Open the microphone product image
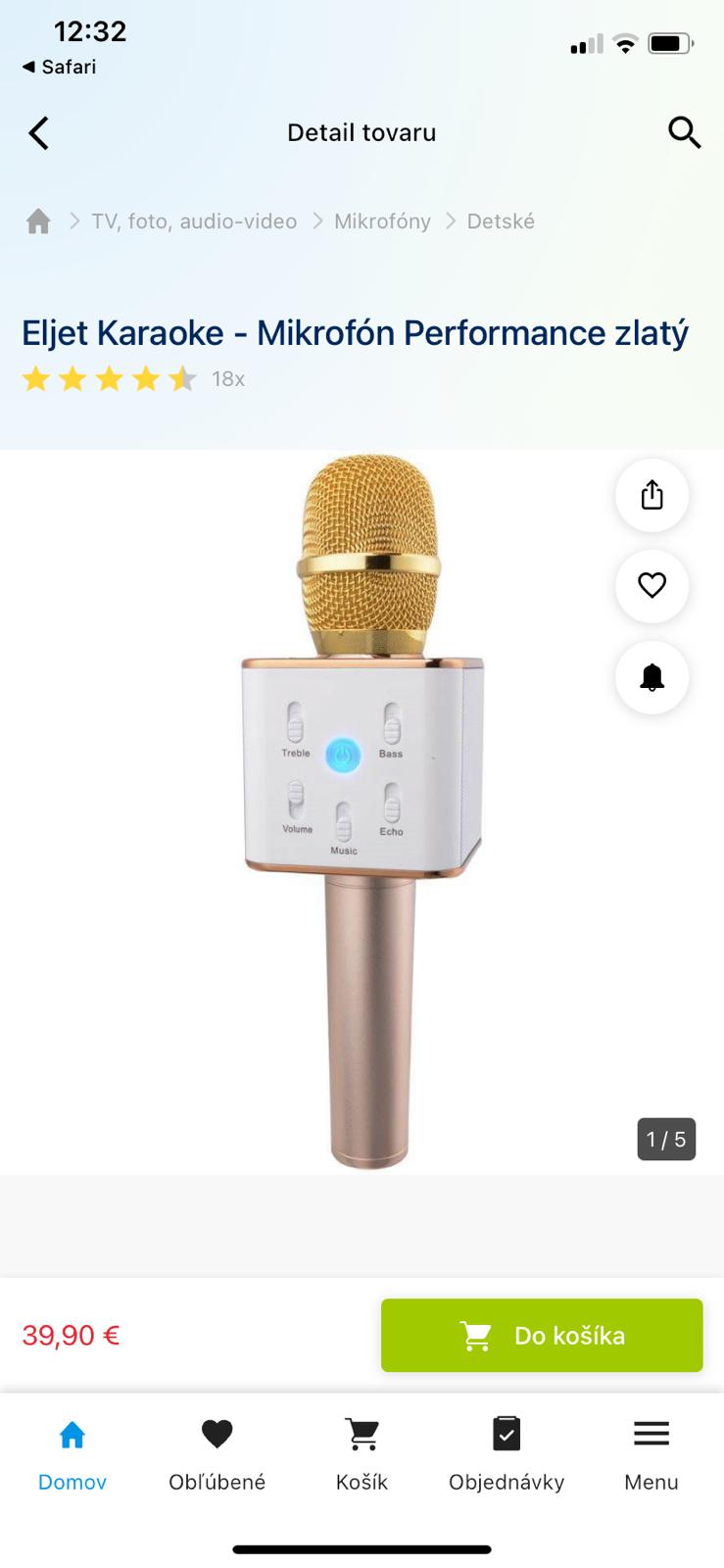Image resolution: width=724 pixels, height=1568 pixels. [x=362, y=811]
